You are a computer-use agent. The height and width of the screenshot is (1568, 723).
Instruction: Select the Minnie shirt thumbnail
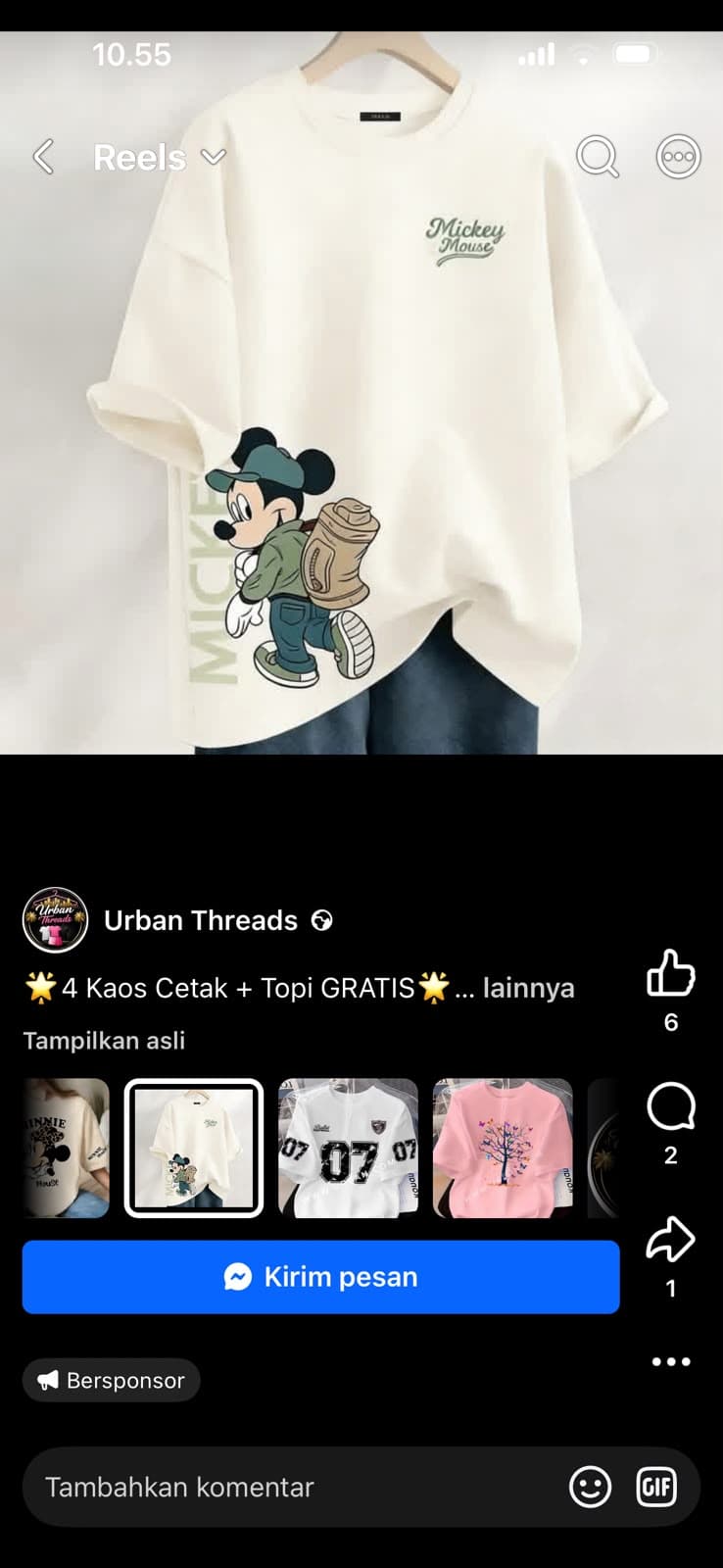click(66, 1148)
